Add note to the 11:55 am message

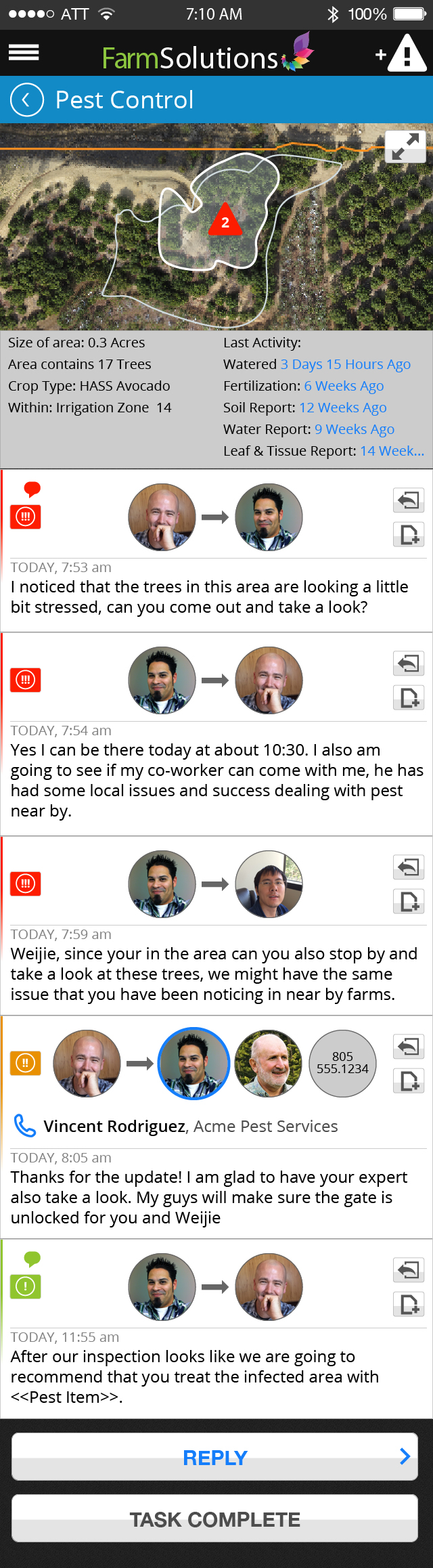point(409,1305)
